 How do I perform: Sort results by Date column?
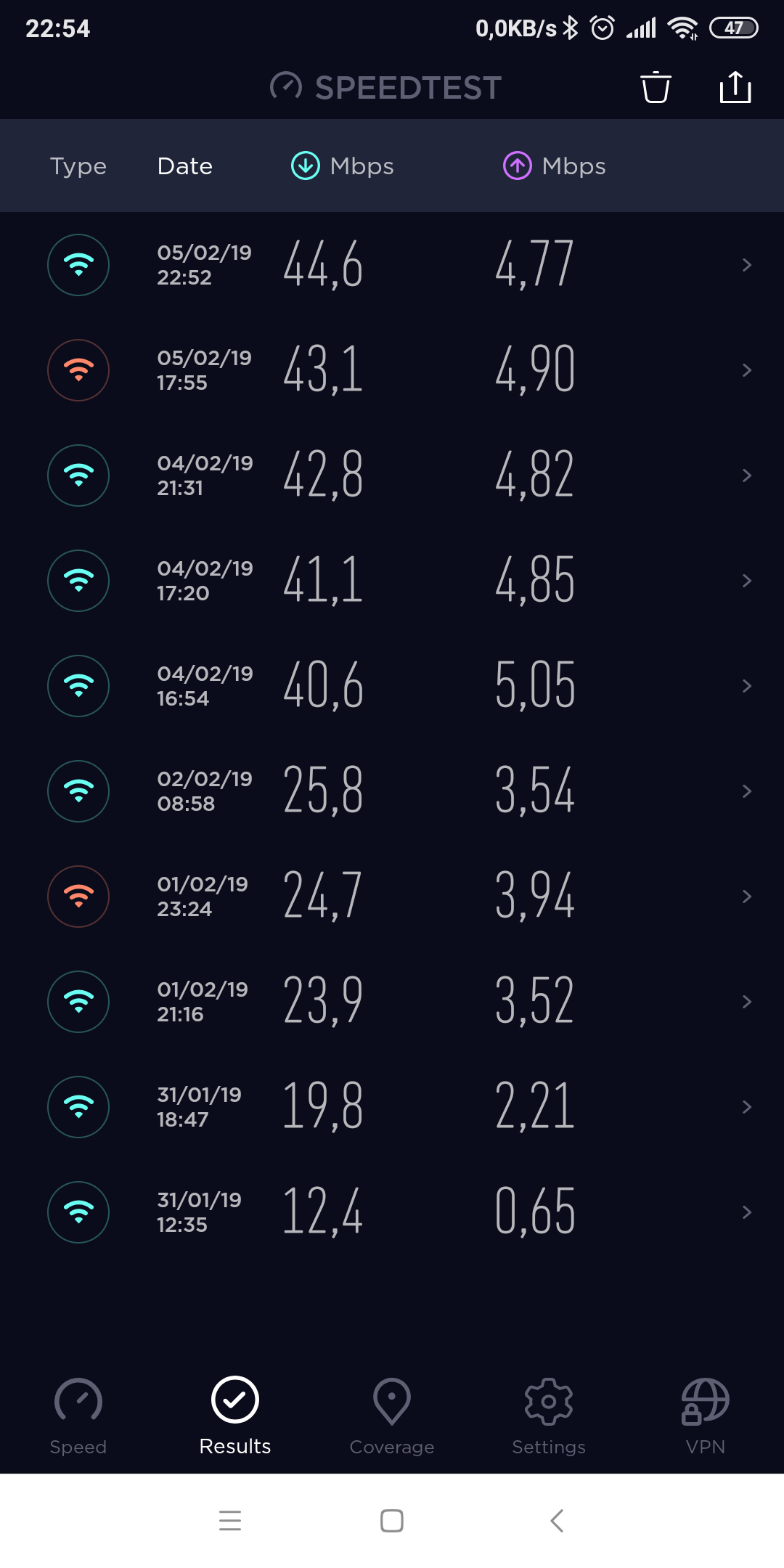point(185,166)
